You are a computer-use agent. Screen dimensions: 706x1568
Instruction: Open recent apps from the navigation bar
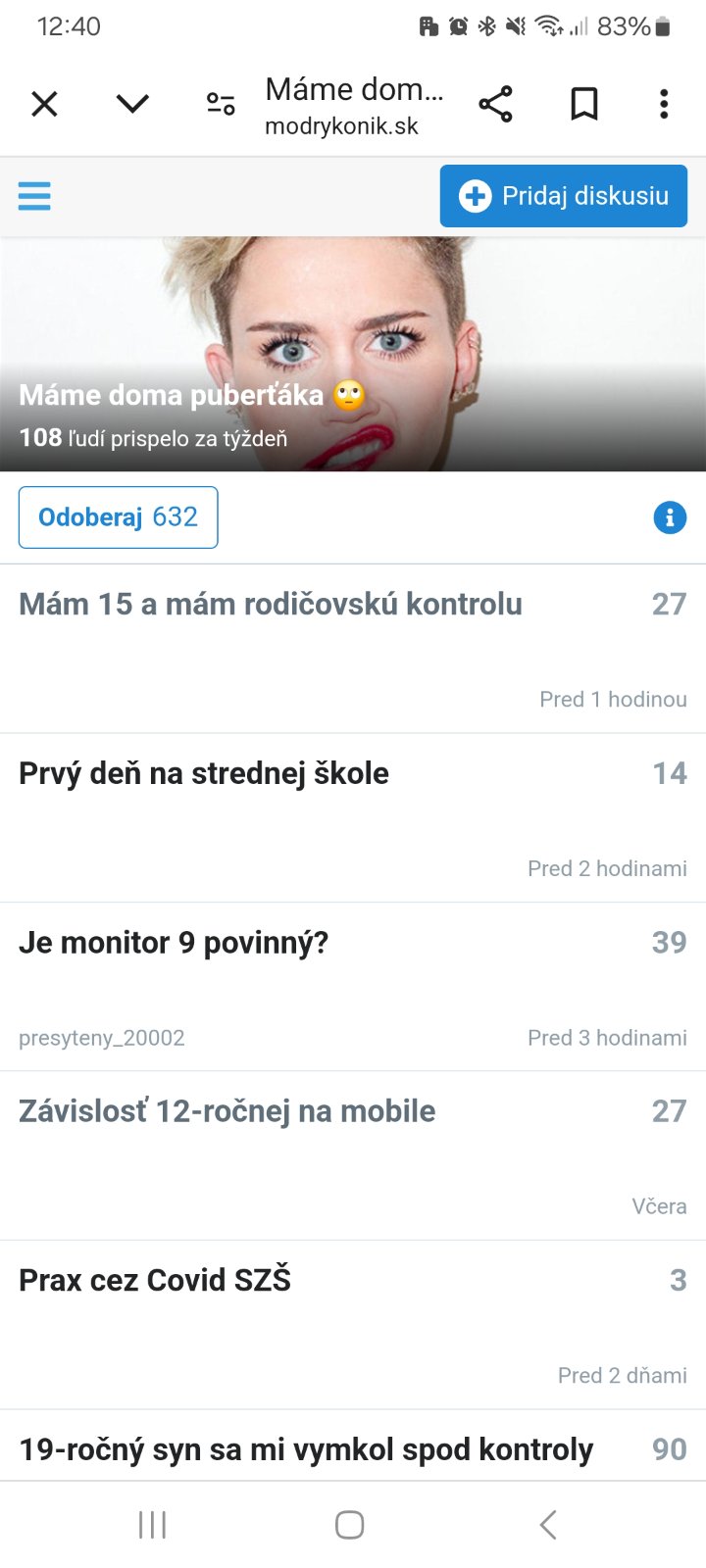pos(152,1525)
